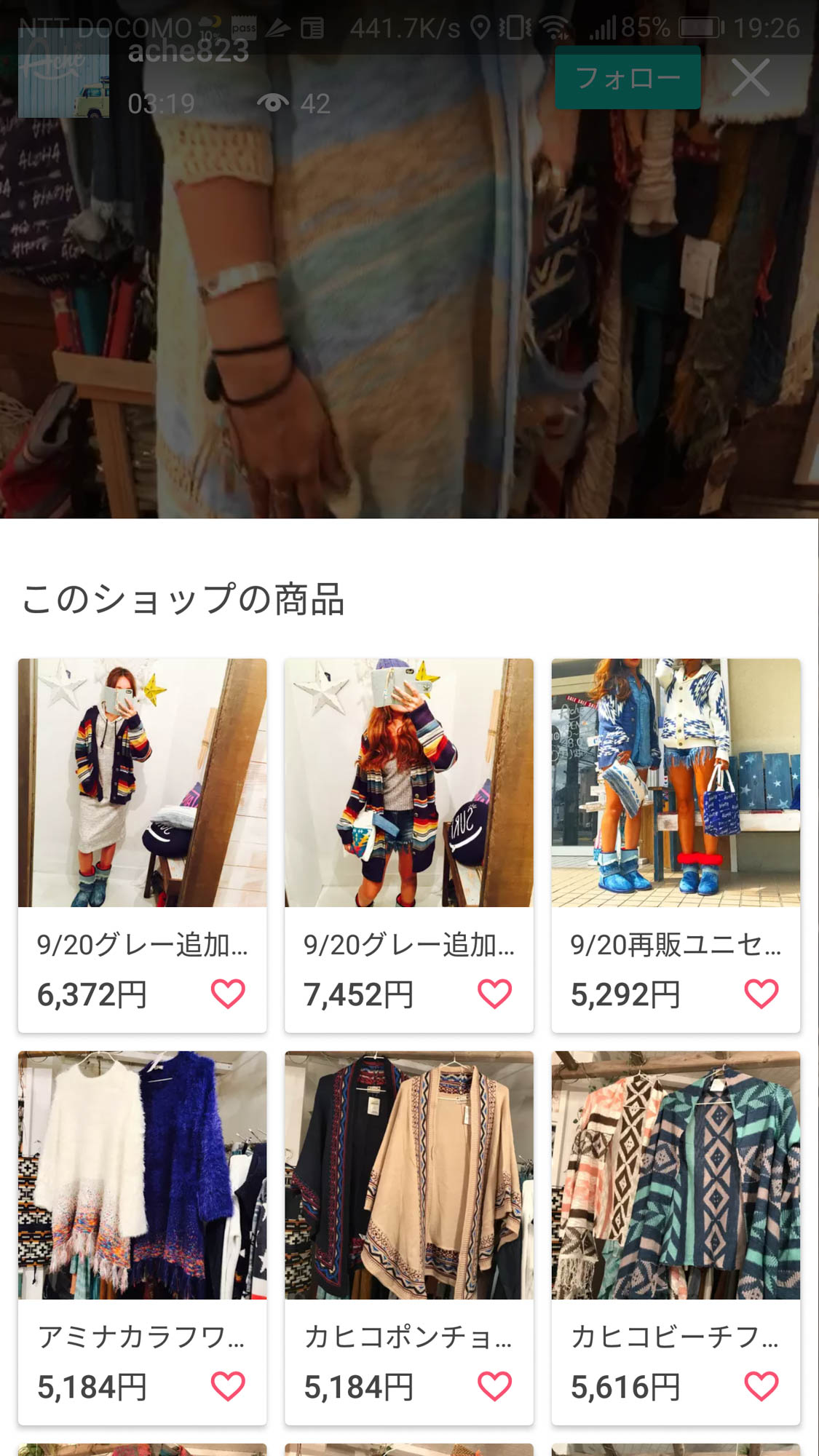Like the カヒコポンチョ item
819x1456 pixels.
(494, 1386)
